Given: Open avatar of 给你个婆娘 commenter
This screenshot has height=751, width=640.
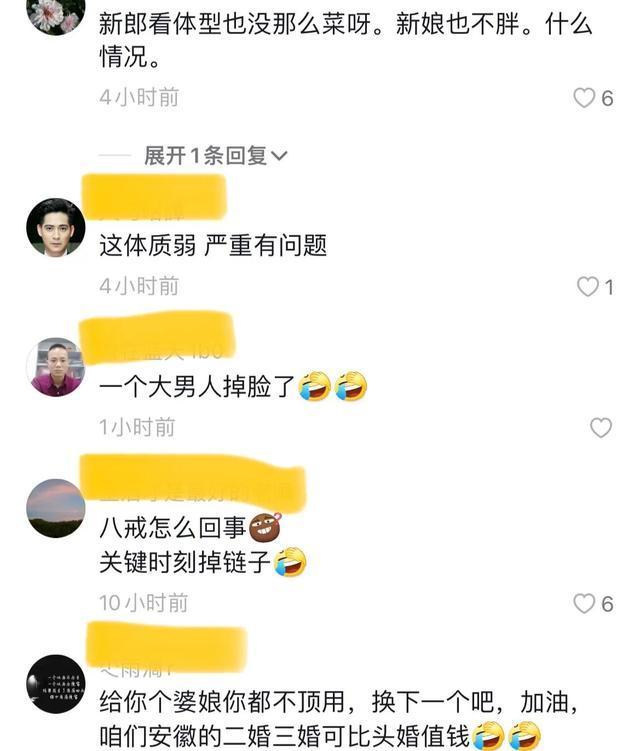Looking at the screenshot, I should (x=55, y=684).
